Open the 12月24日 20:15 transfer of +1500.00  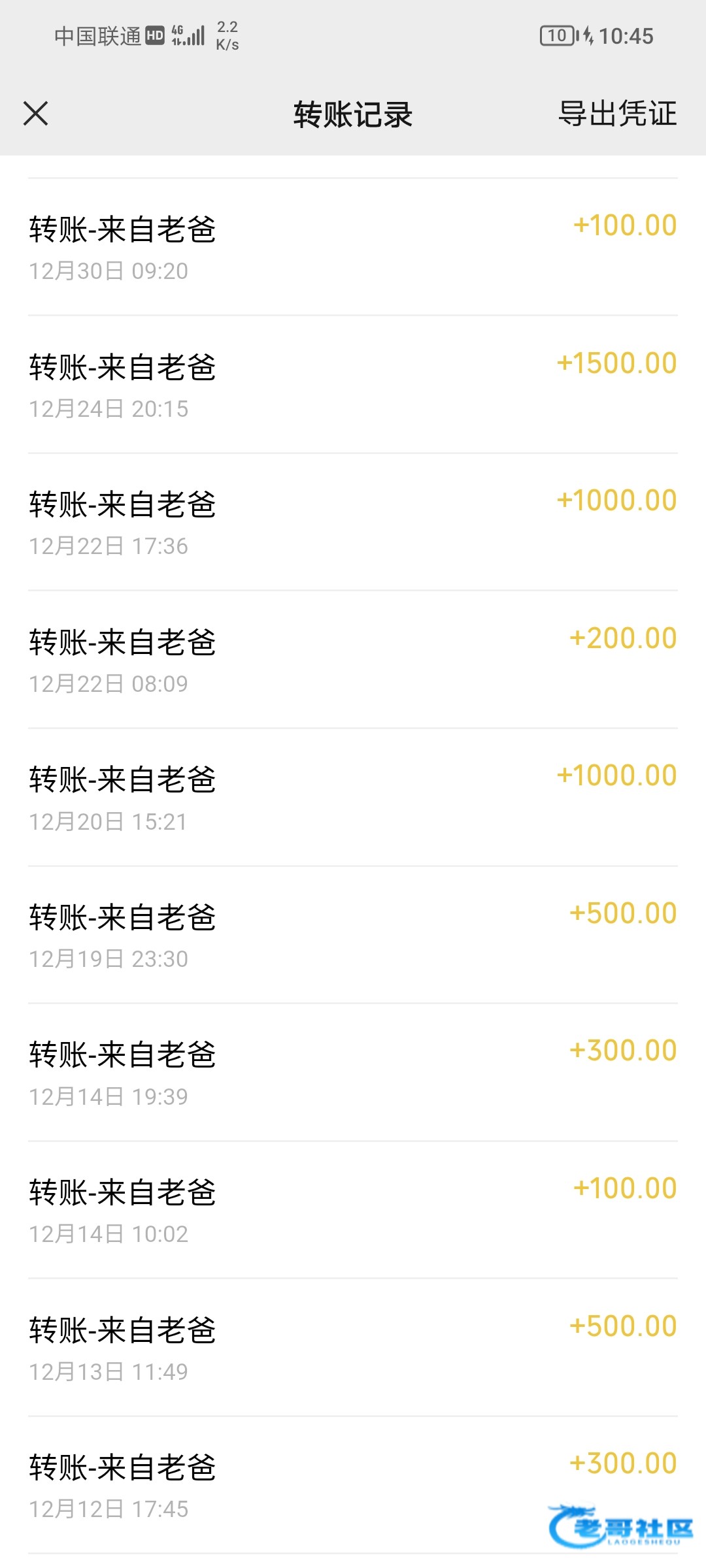pyautogui.click(x=353, y=385)
